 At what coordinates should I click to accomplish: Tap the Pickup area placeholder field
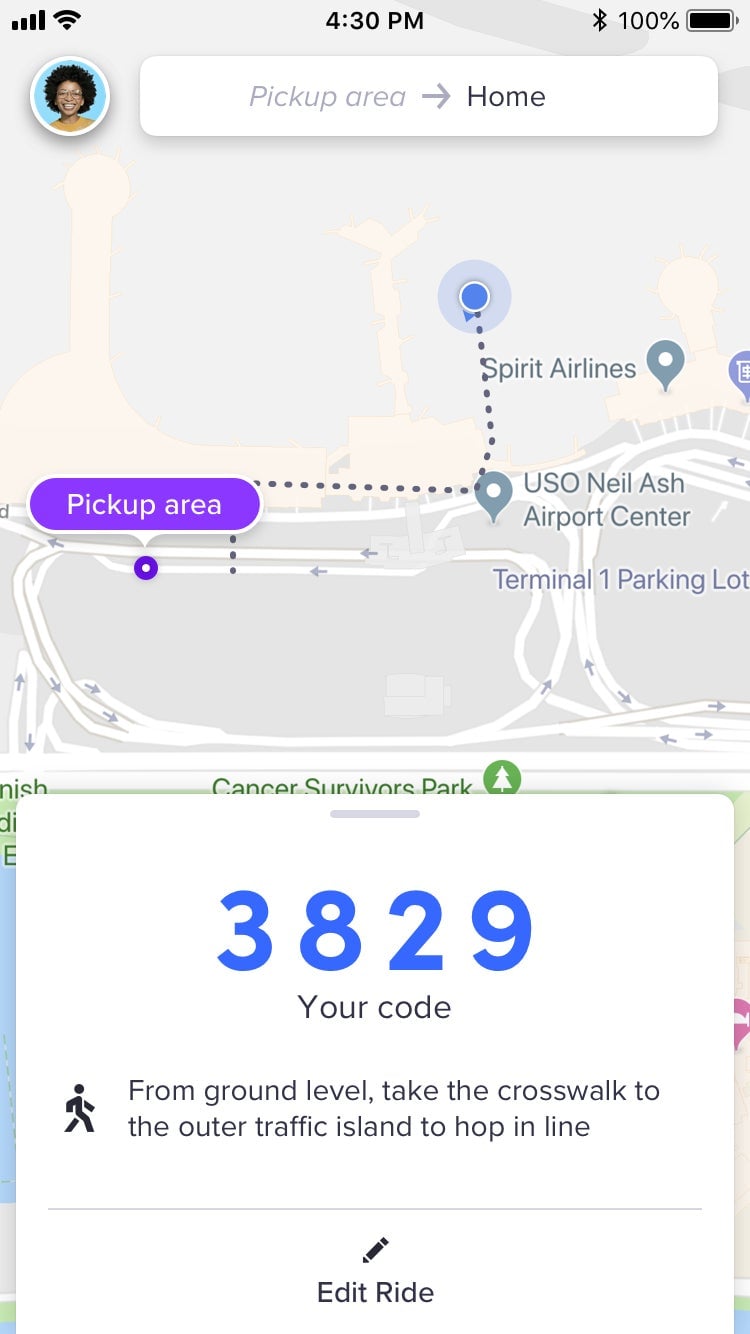coord(327,96)
